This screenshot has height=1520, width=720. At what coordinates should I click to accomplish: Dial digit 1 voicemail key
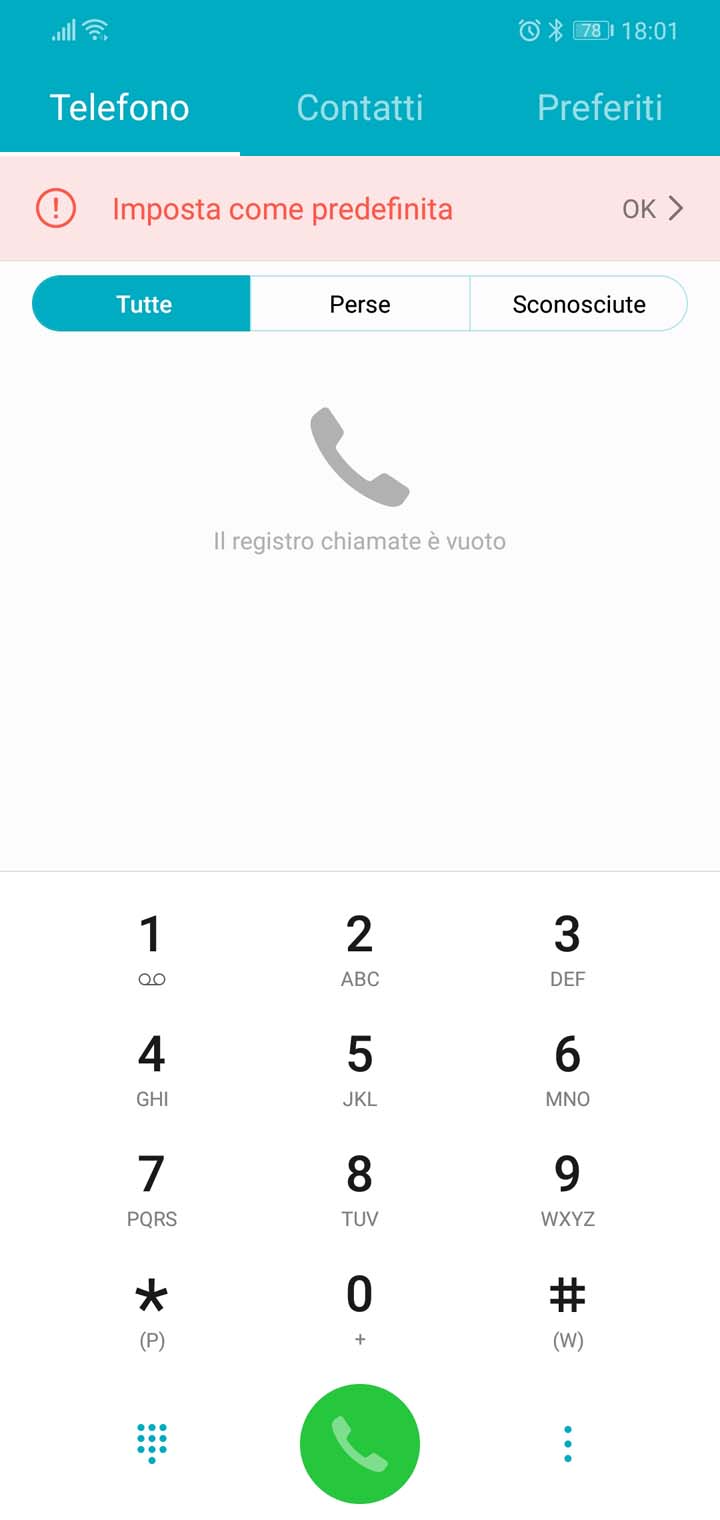152,951
